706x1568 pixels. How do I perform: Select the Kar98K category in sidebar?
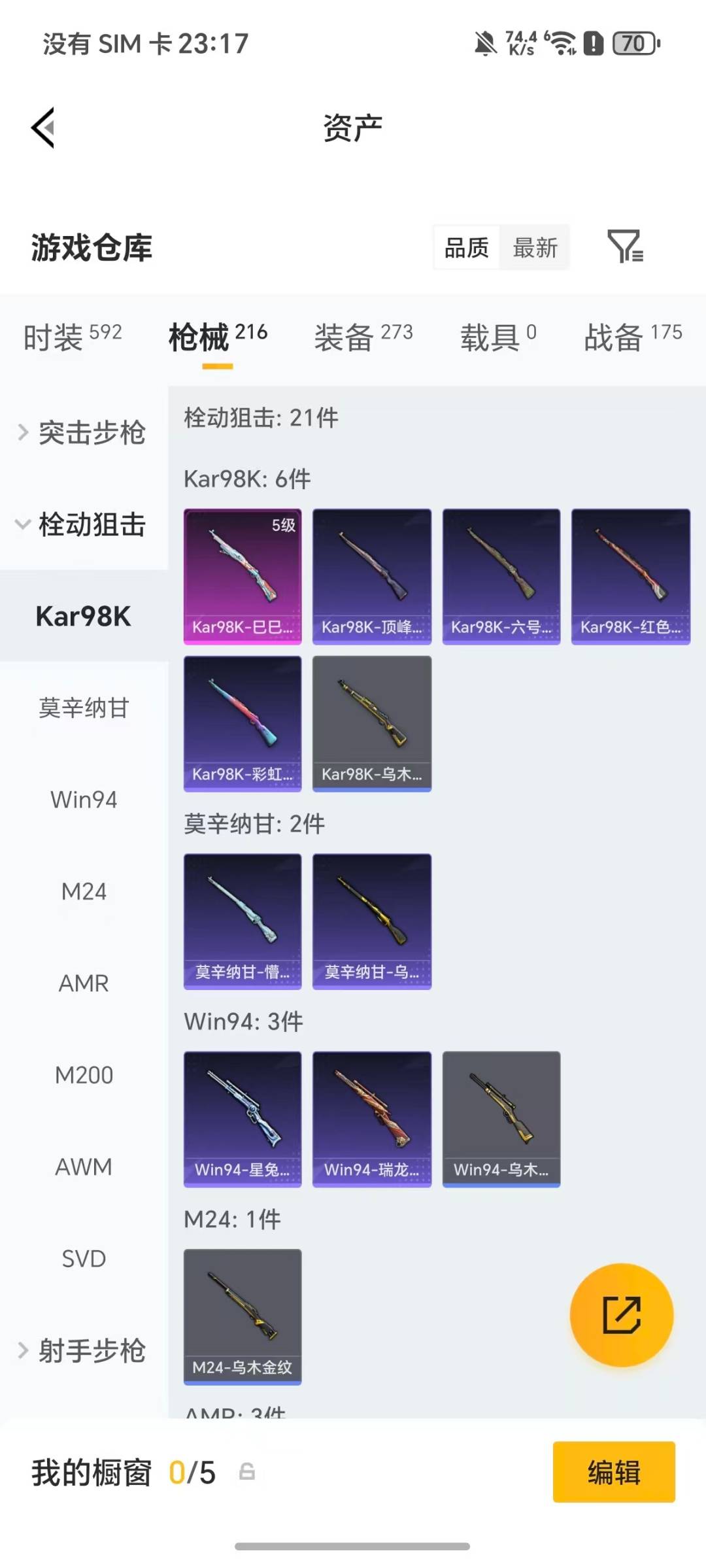84,615
